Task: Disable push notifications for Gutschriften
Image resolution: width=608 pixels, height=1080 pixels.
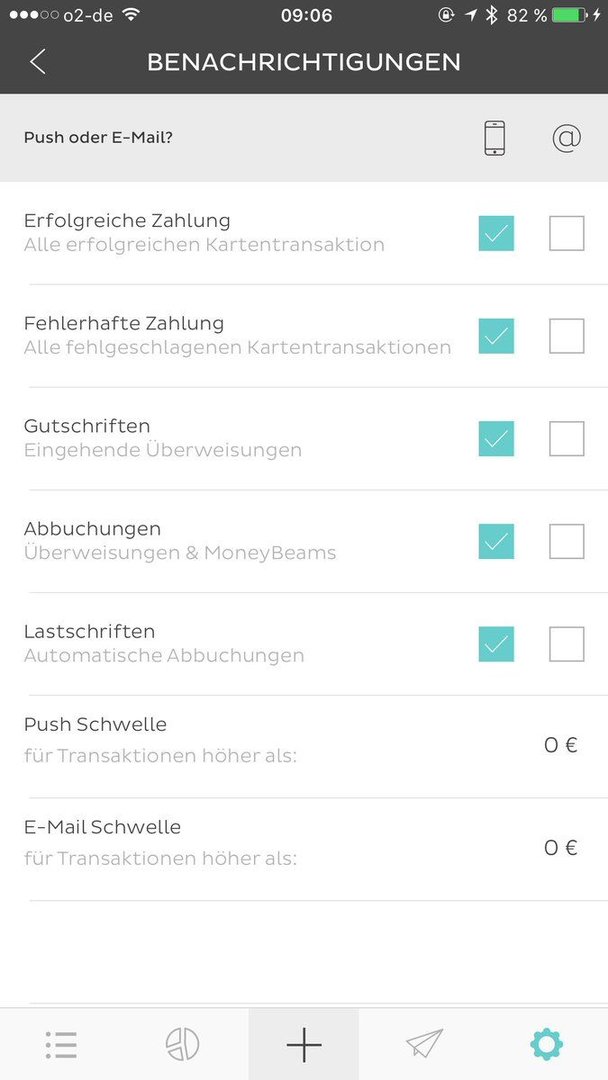Action: (x=495, y=439)
